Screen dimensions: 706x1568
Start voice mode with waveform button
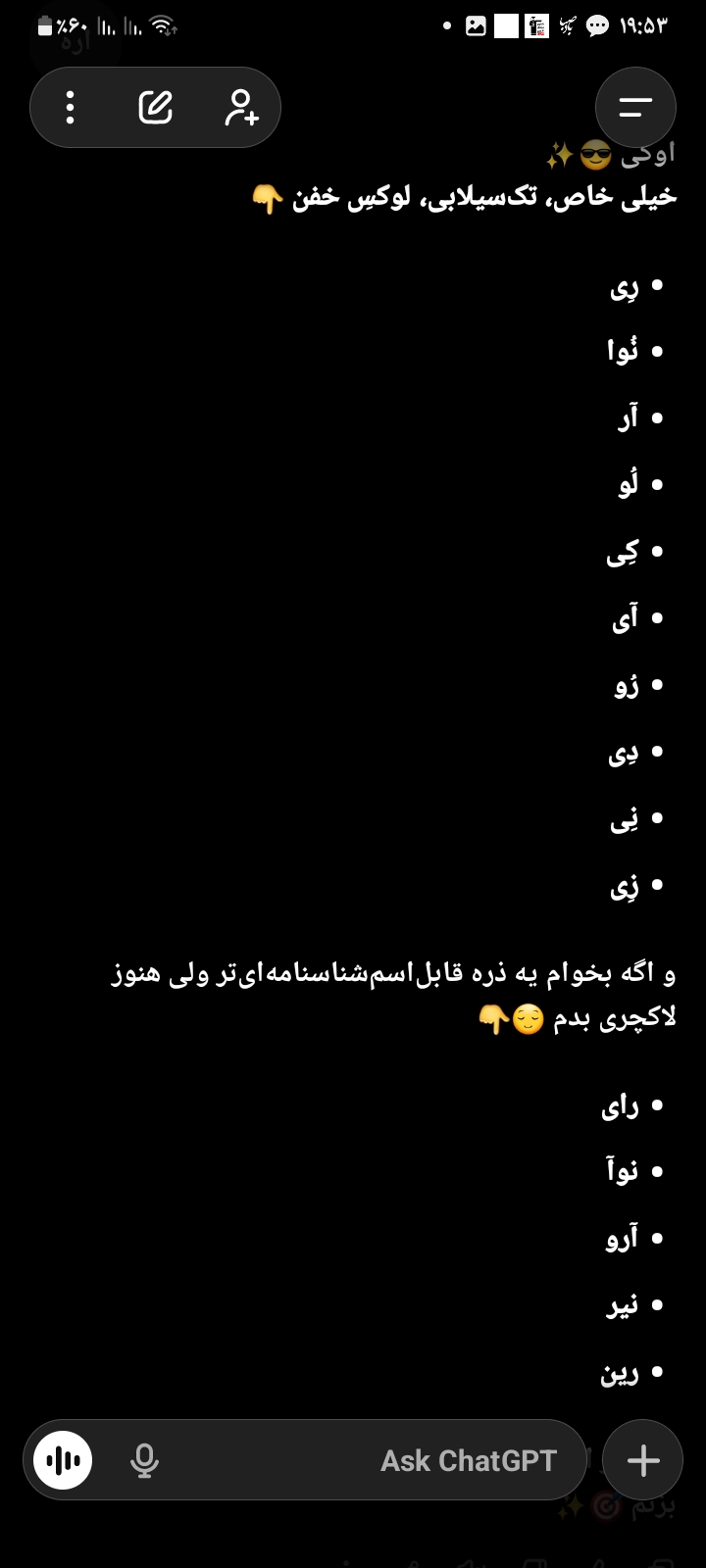[64, 1460]
